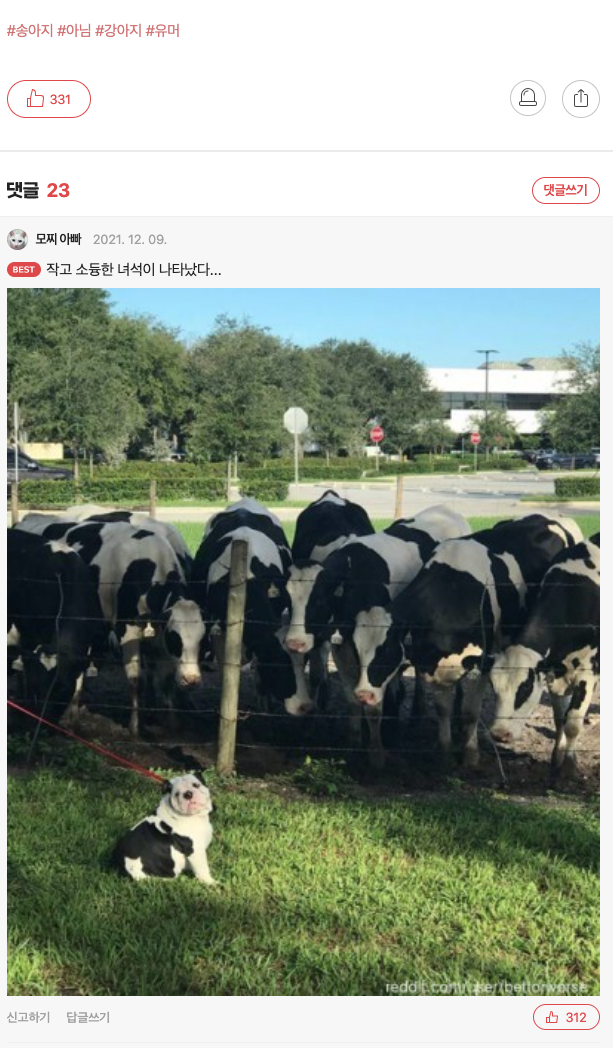Open the cows and puppy comment image
This screenshot has width=613, height=1048.
(303, 641)
